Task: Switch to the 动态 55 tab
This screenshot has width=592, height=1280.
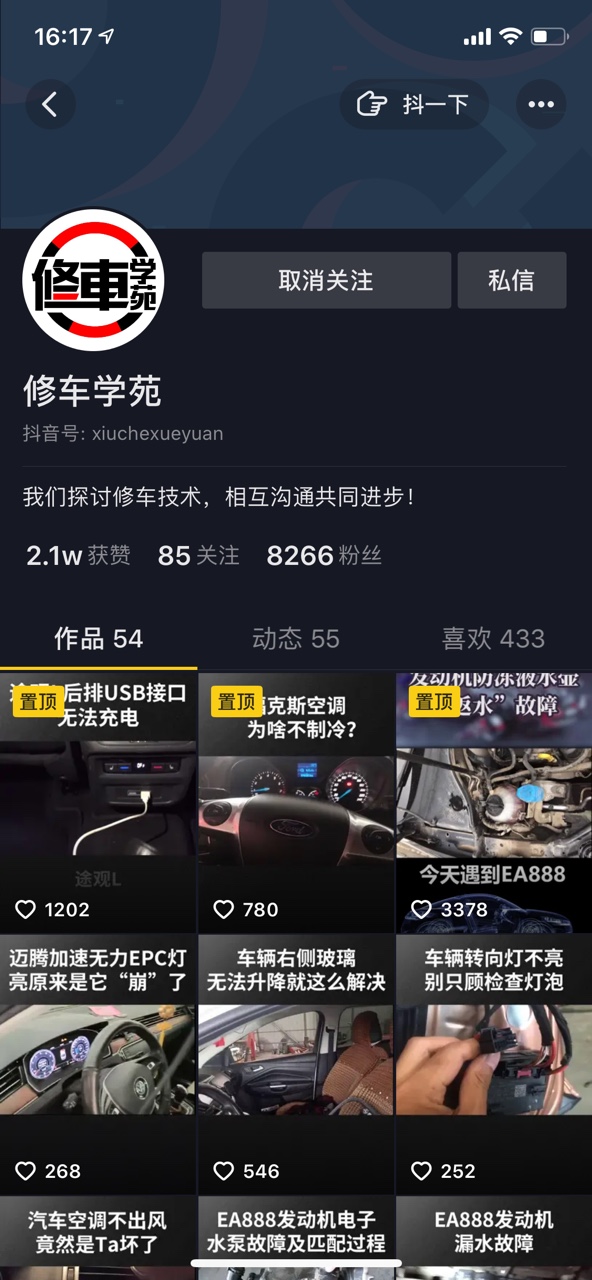Action: (x=296, y=639)
